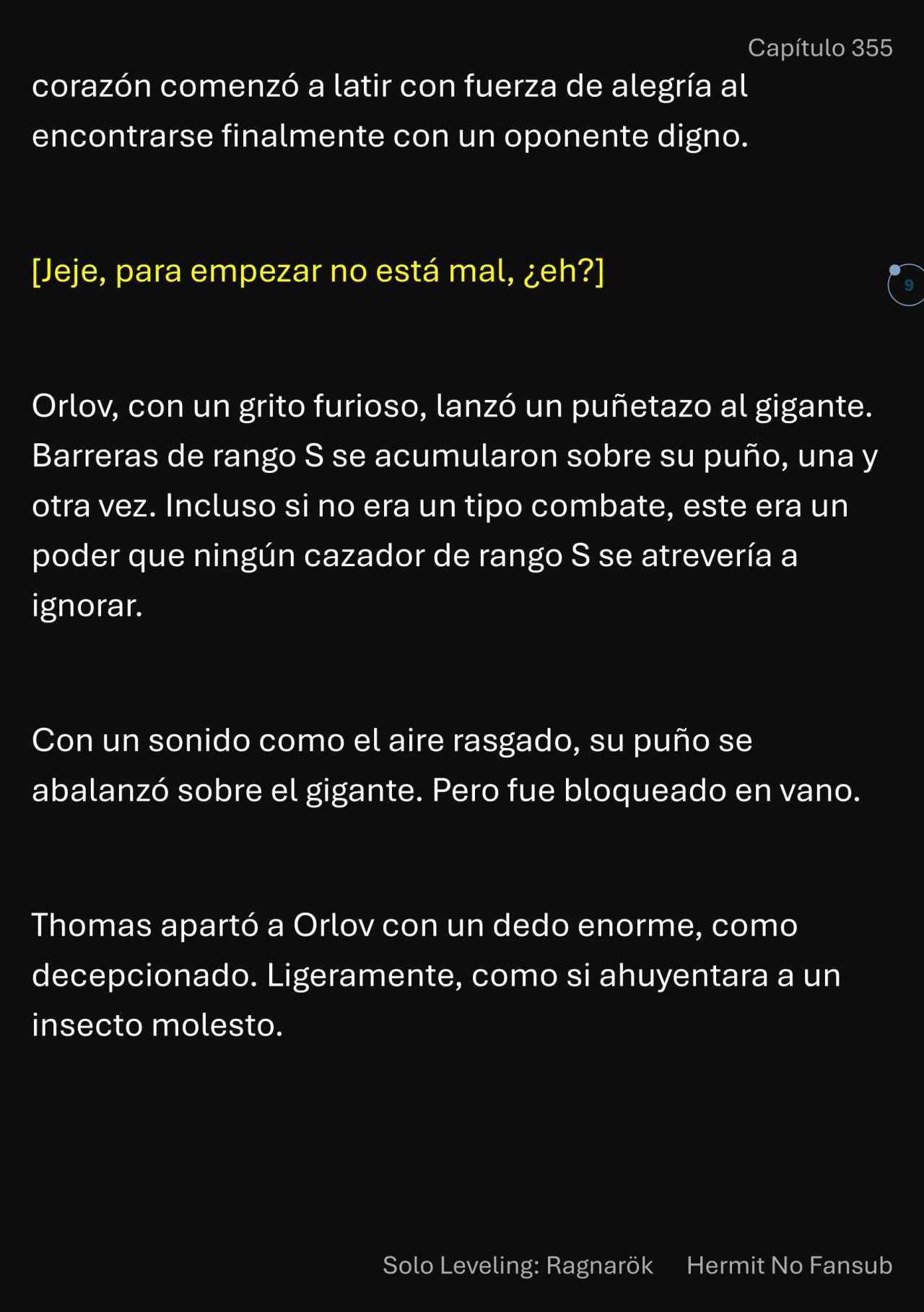Tap the floating circle bubble showing 9
The width and height of the screenshot is (924, 1312).
[x=907, y=285]
